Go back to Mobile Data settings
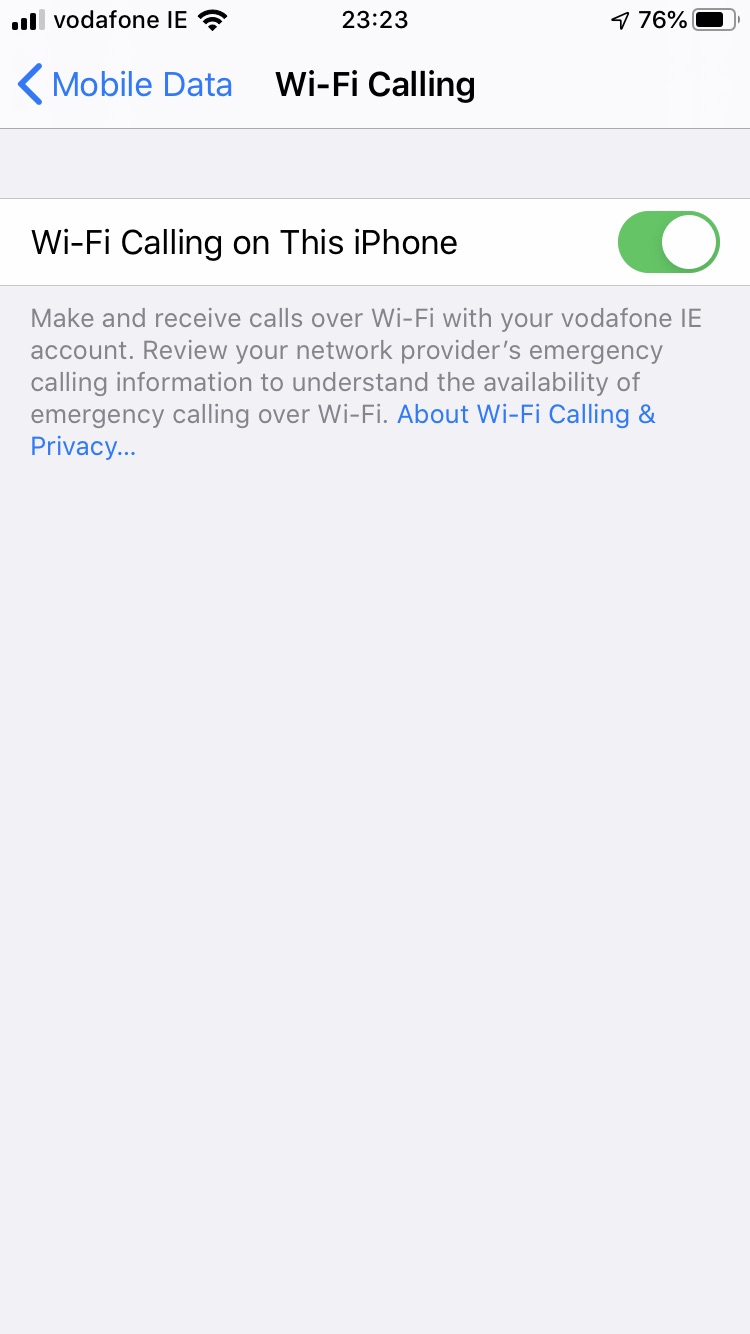Screen dimensions: 750x1334 [x=126, y=85]
